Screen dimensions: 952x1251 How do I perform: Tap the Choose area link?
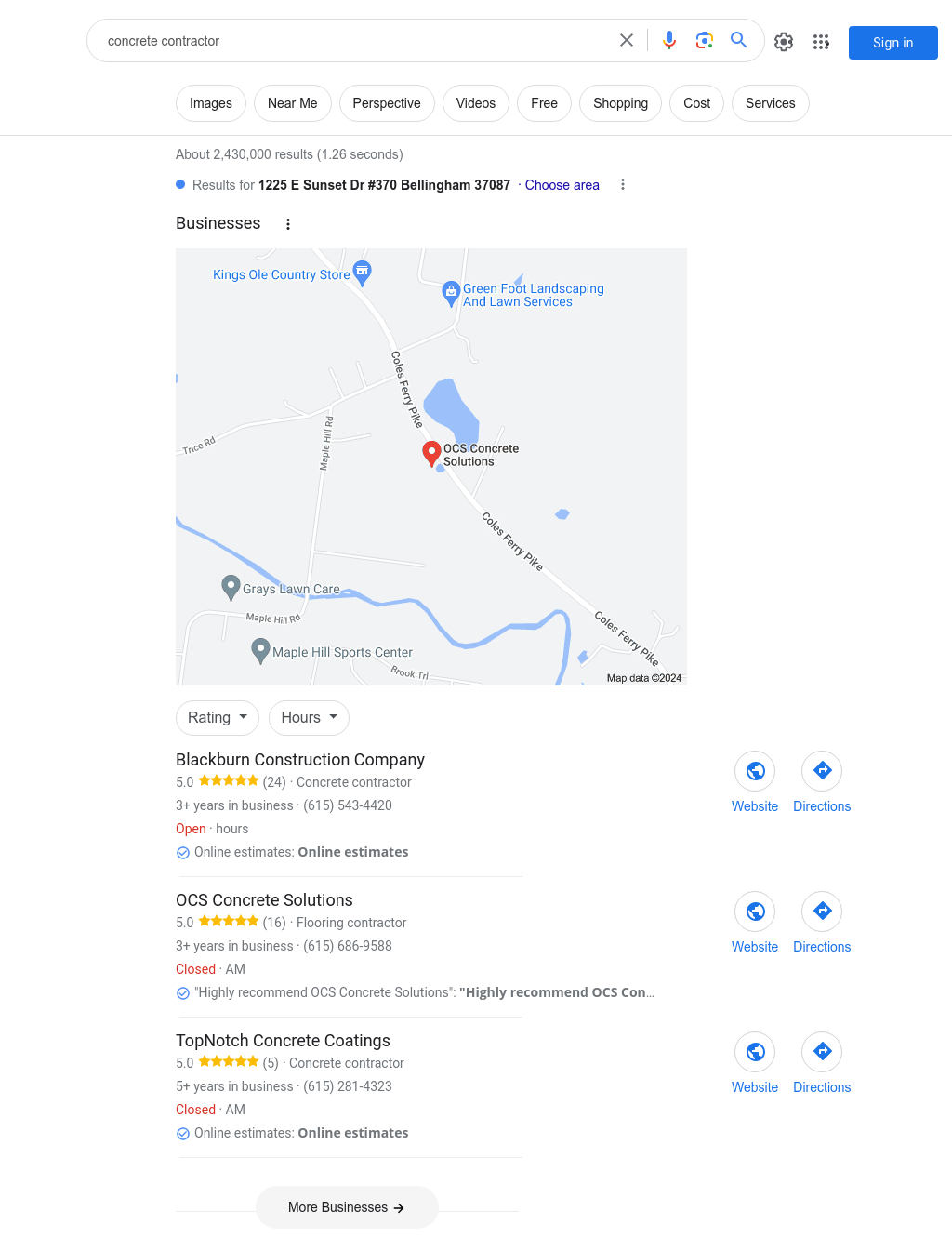pos(562,185)
